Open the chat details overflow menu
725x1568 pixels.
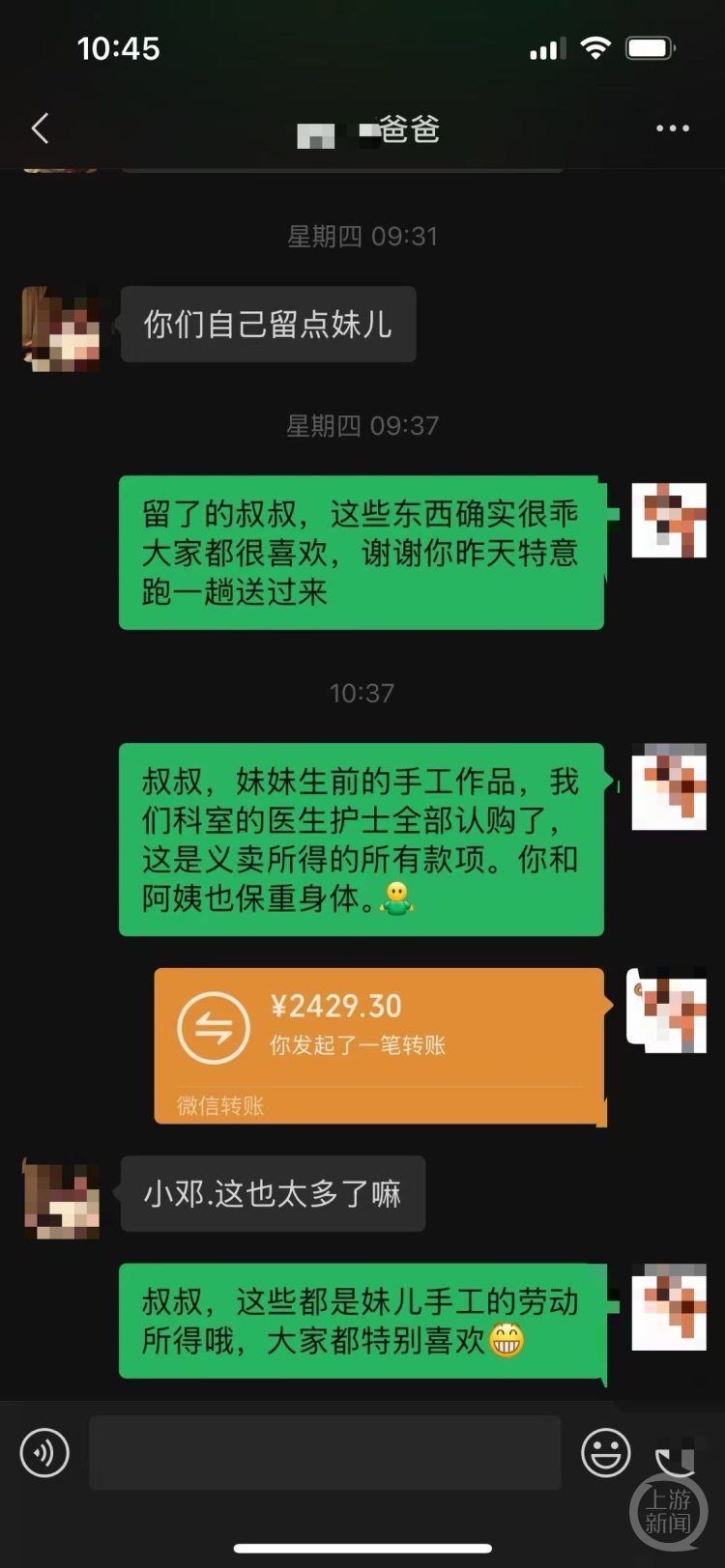click(672, 128)
